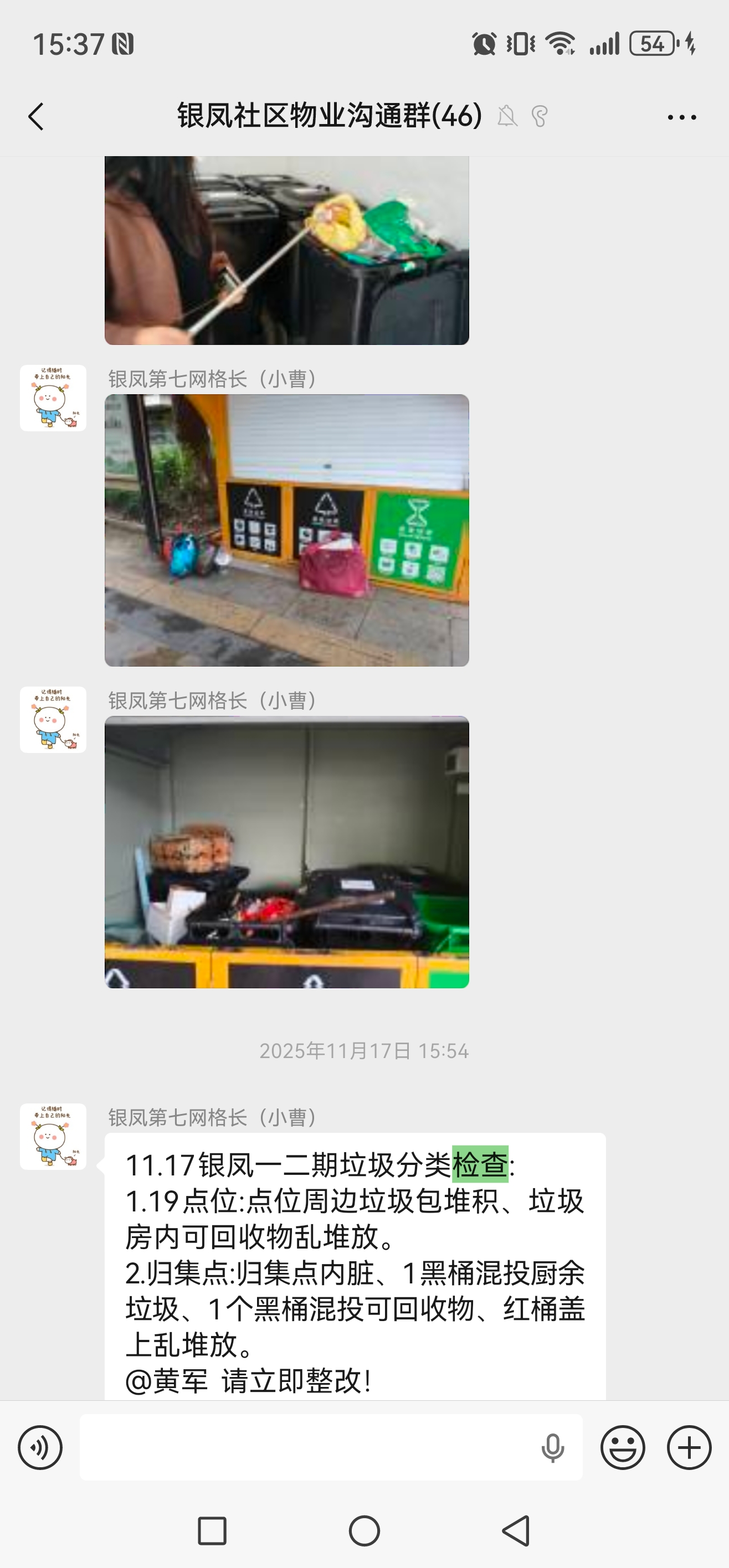Open the emoji sticker panel

coord(623,1447)
